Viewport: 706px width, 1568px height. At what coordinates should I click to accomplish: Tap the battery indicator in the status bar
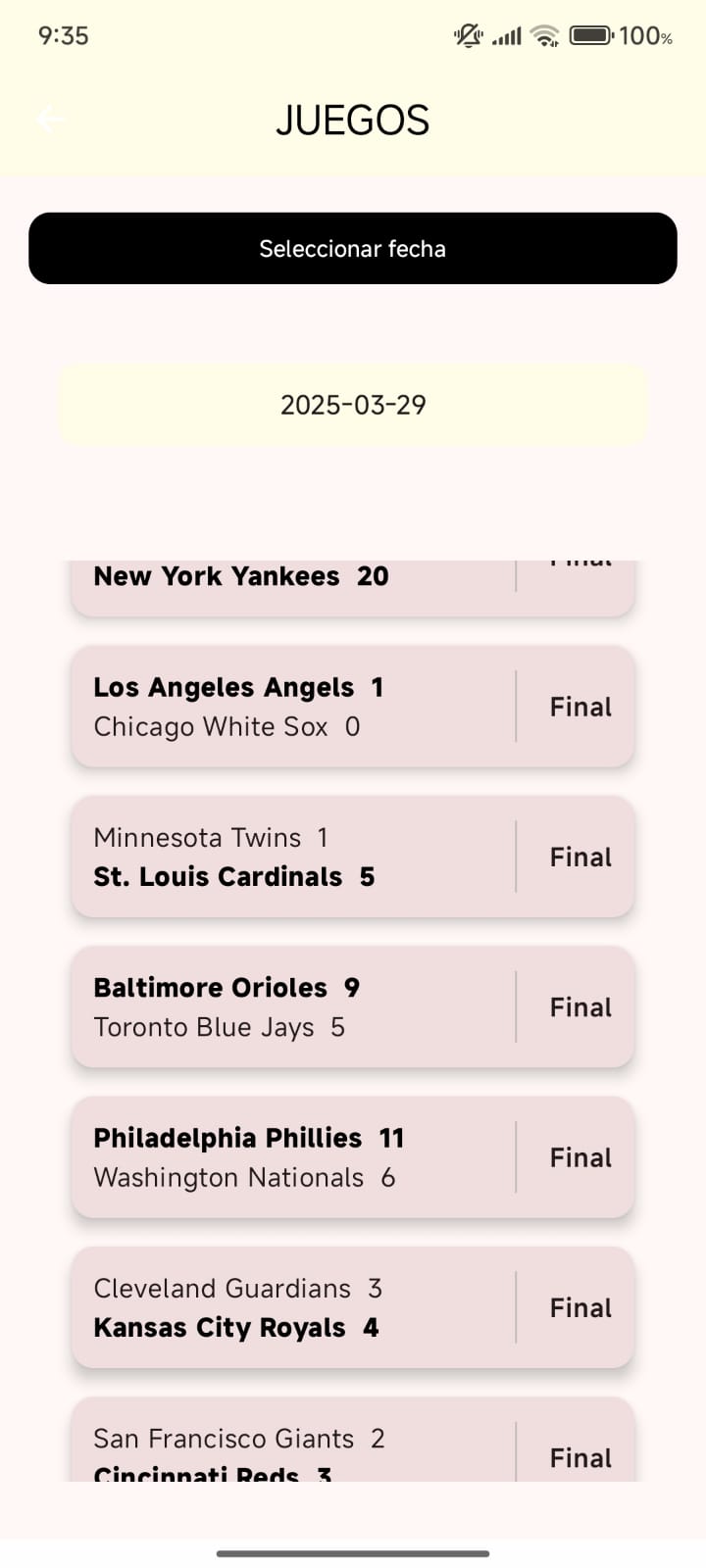tap(591, 35)
